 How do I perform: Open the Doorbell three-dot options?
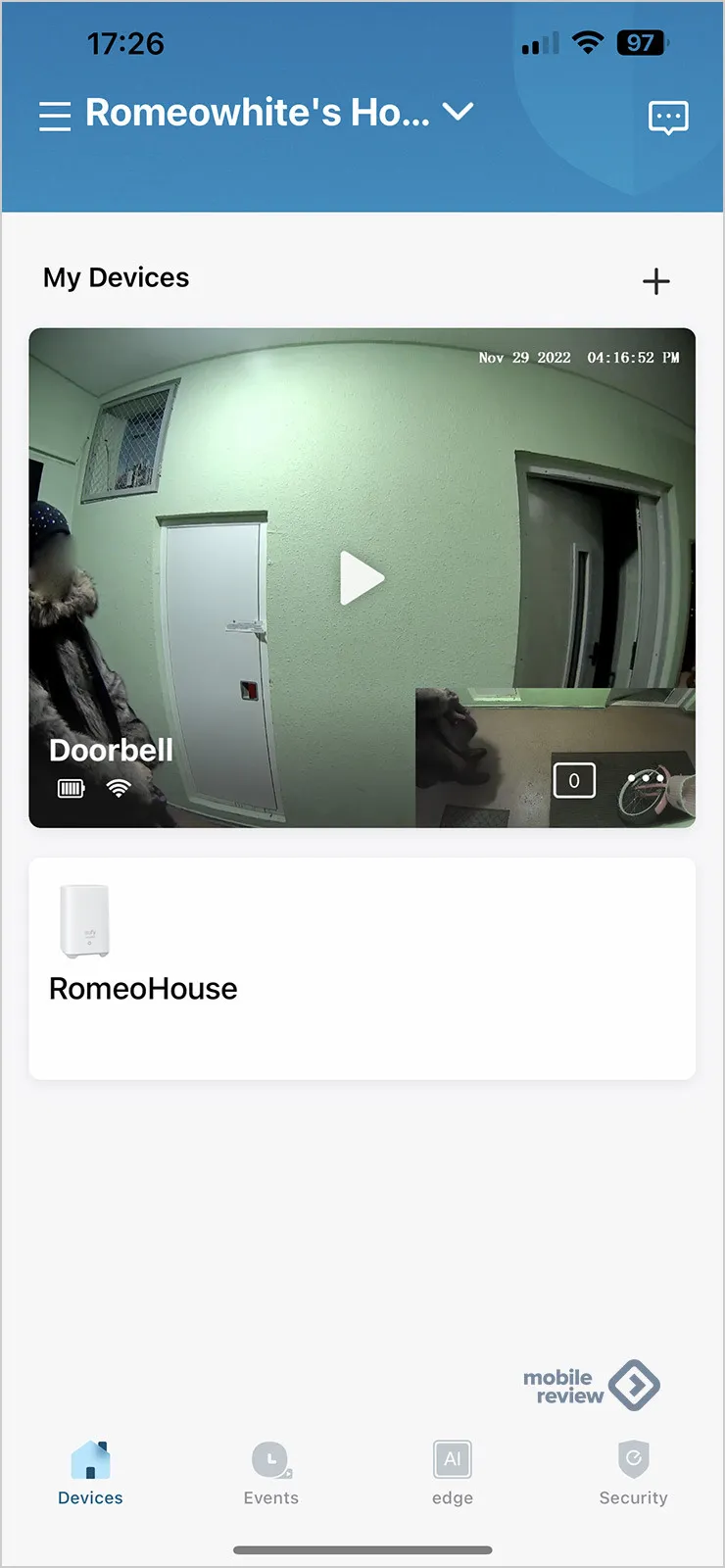click(x=647, y=777)
